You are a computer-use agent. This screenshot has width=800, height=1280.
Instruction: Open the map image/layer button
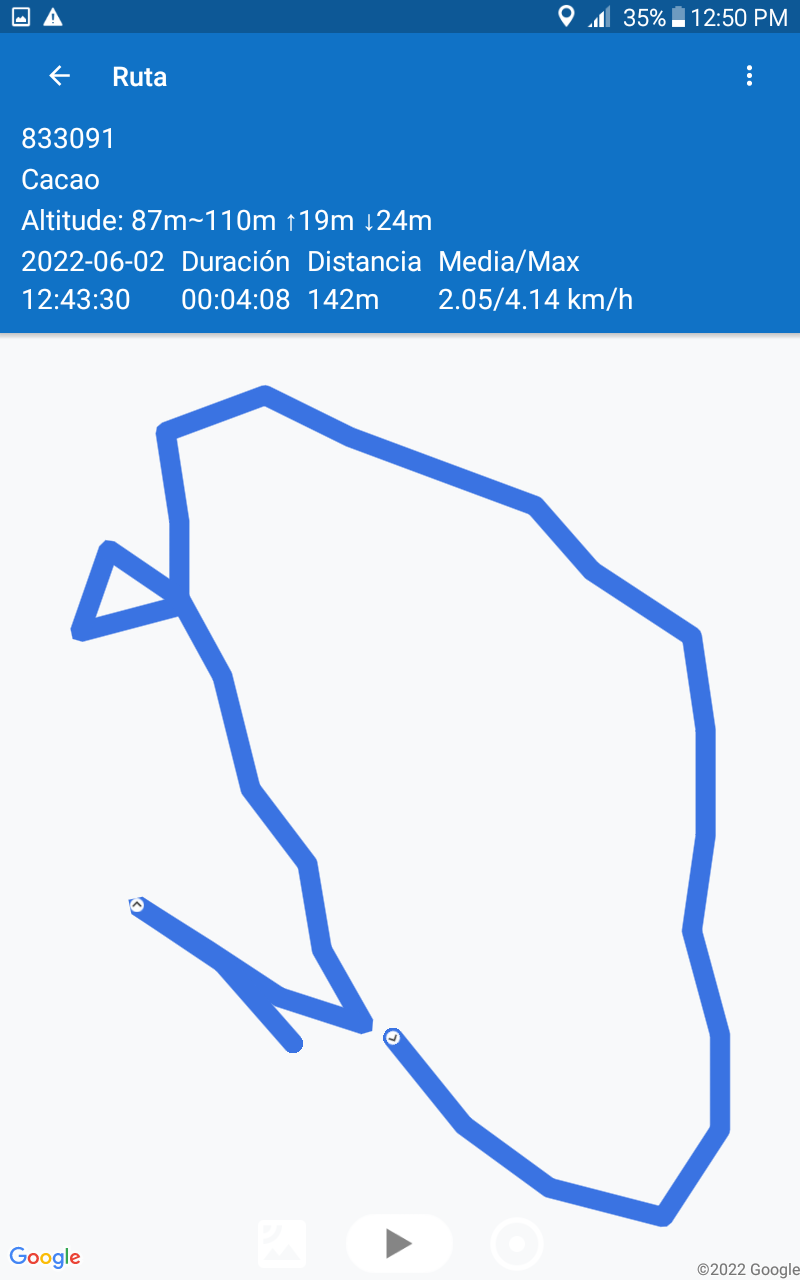click(x=282, y=1244)
